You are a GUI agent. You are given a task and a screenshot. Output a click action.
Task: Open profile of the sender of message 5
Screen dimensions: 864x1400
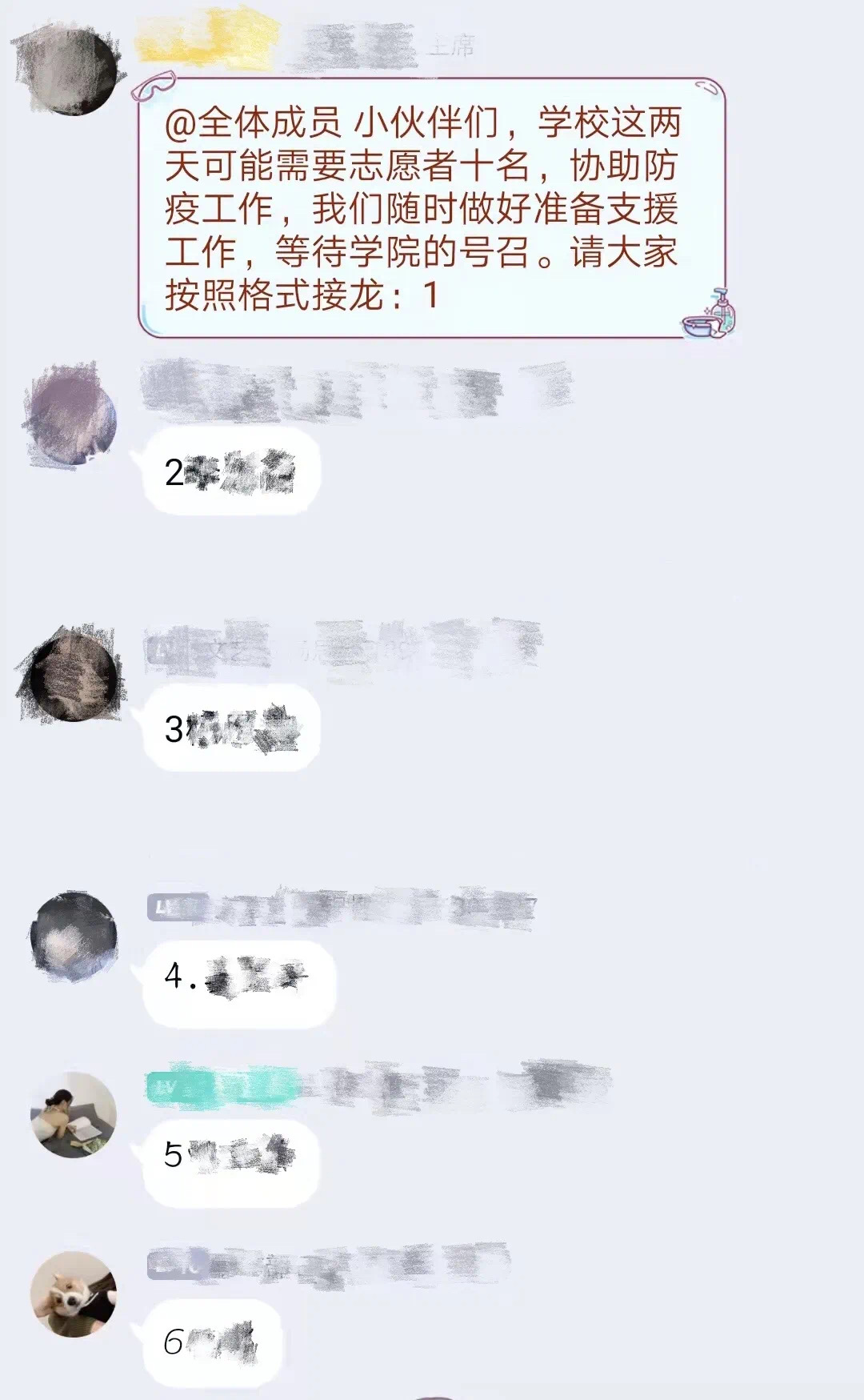tap(73, 1115)
